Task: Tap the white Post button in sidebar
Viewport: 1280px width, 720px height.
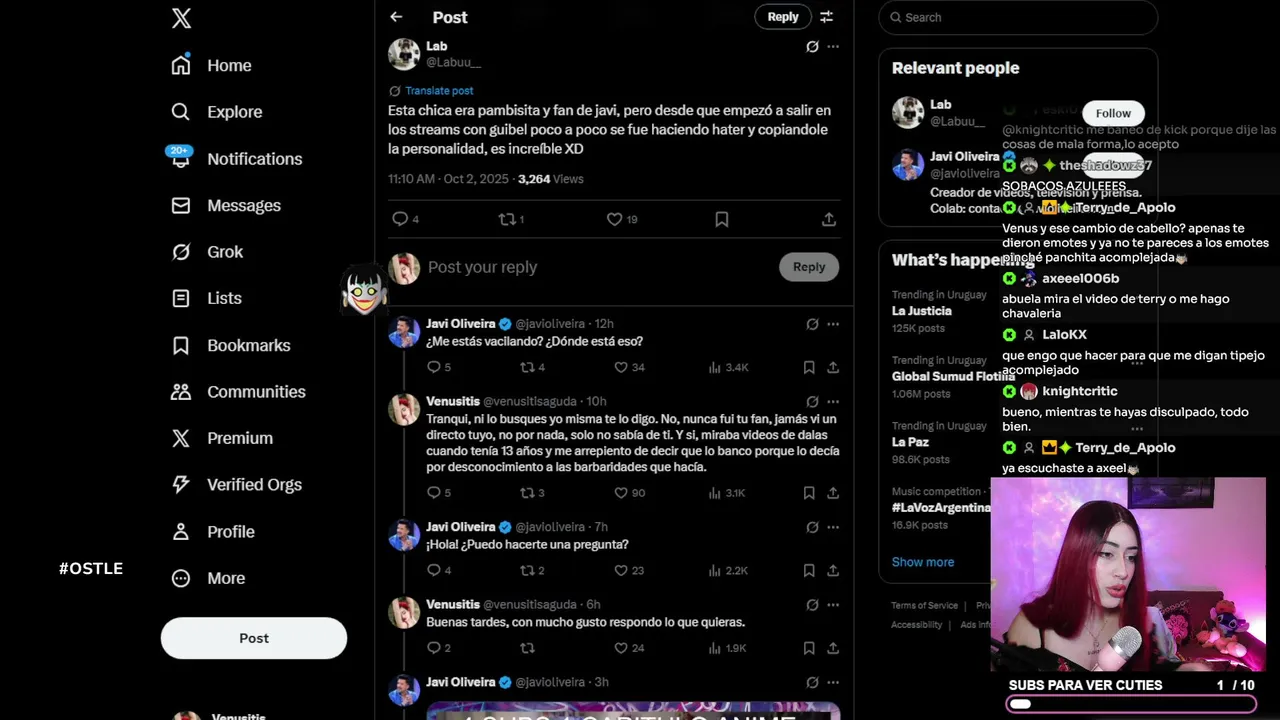Action: point(254,638)
